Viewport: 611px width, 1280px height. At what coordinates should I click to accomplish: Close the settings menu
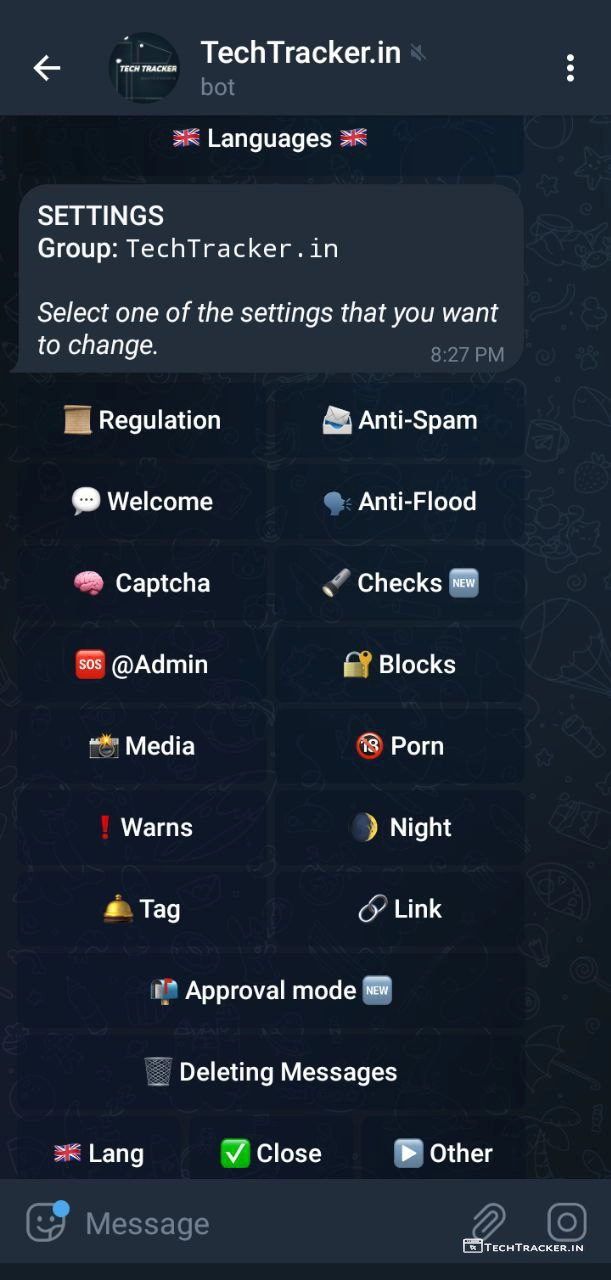(x=271, y=1153)
